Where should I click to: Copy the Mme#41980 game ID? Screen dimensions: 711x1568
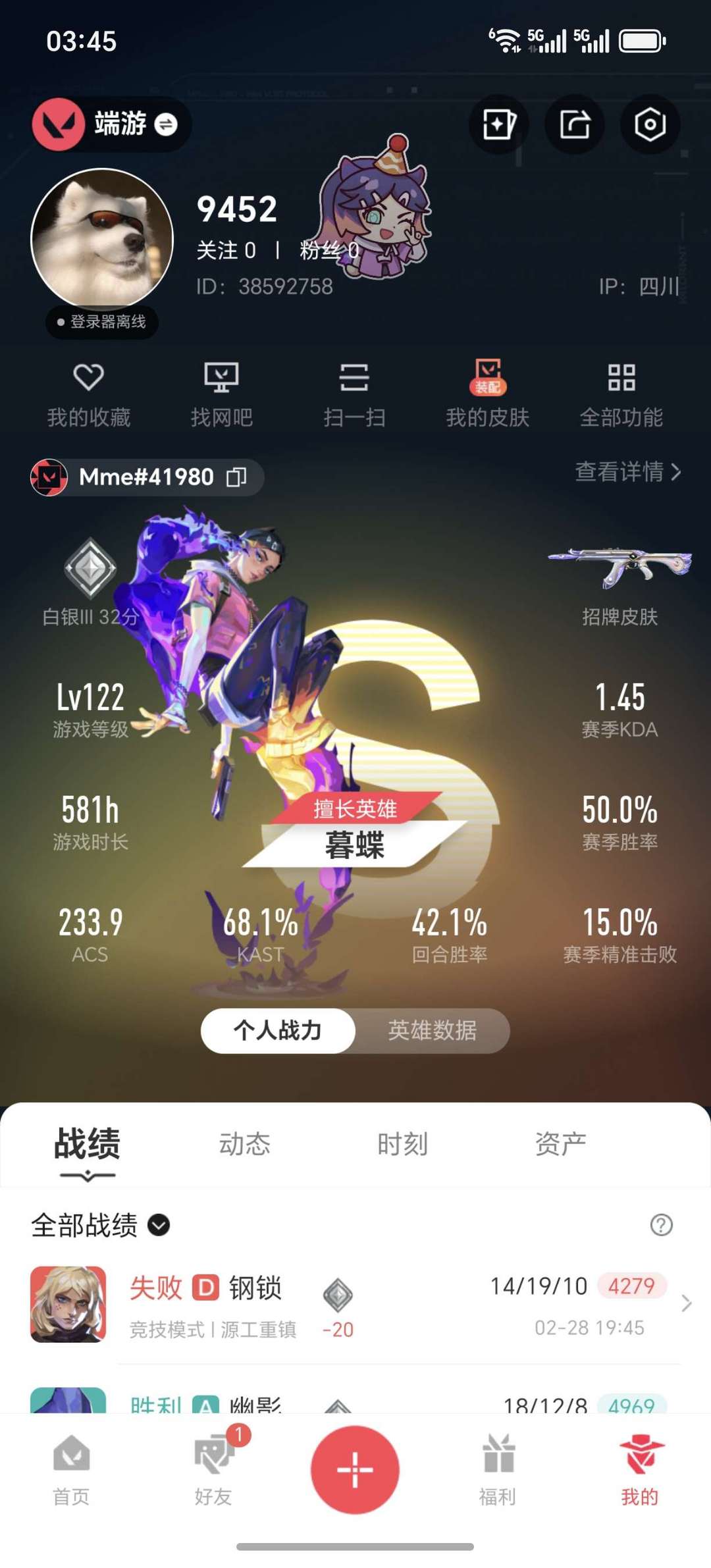pyautogui.click(x=236, y=477)
